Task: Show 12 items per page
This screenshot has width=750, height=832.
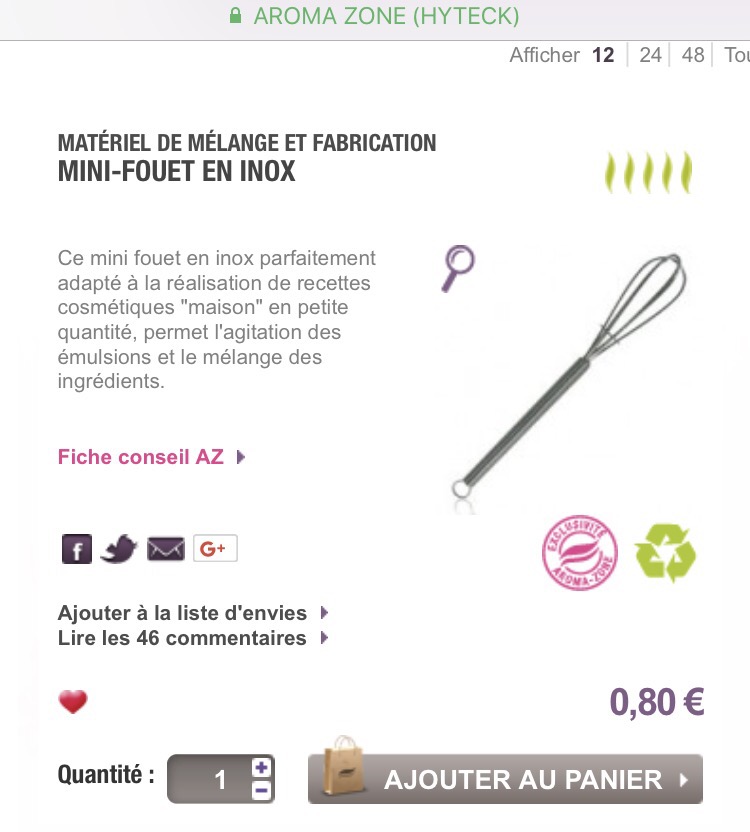Action: pos(603,55)
